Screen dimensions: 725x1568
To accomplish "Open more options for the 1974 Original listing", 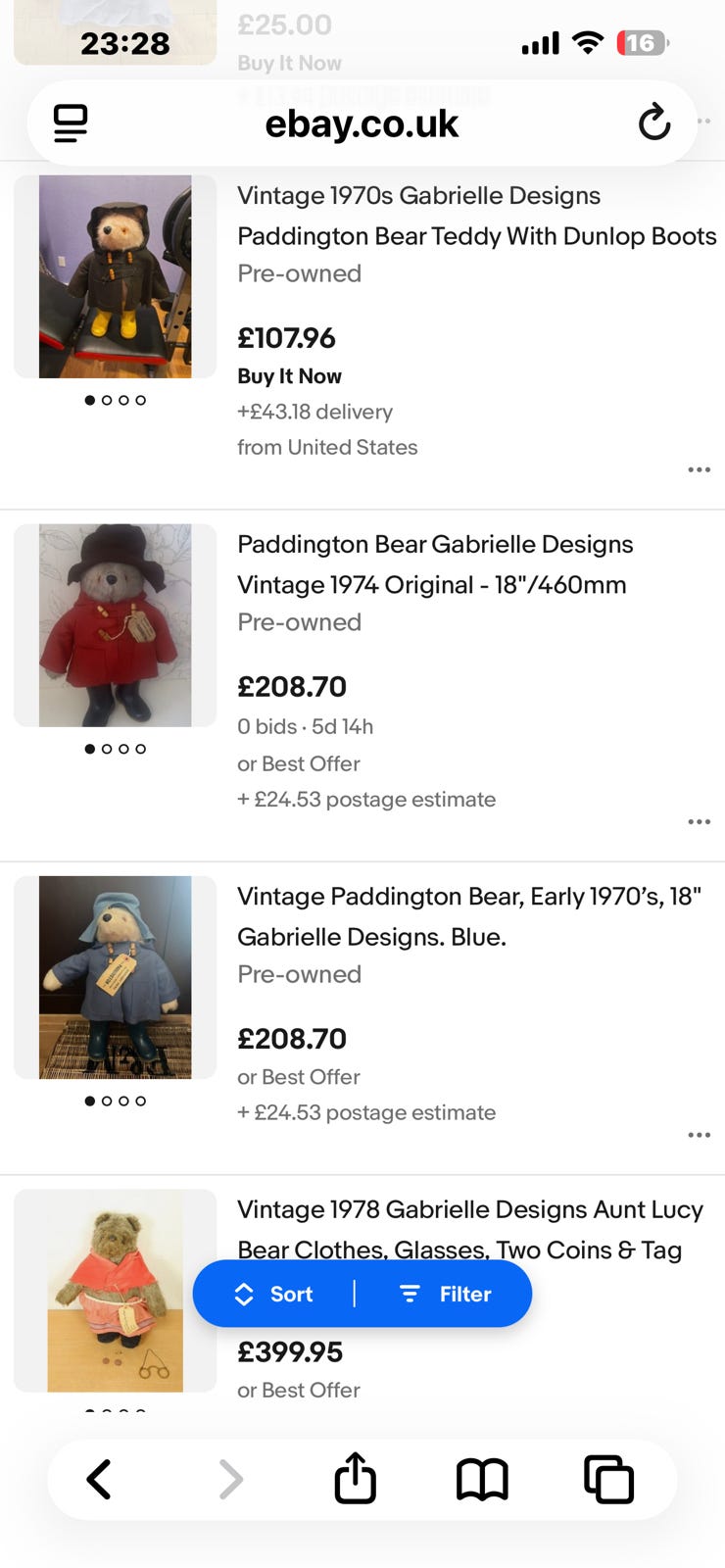I will (699, 821).
